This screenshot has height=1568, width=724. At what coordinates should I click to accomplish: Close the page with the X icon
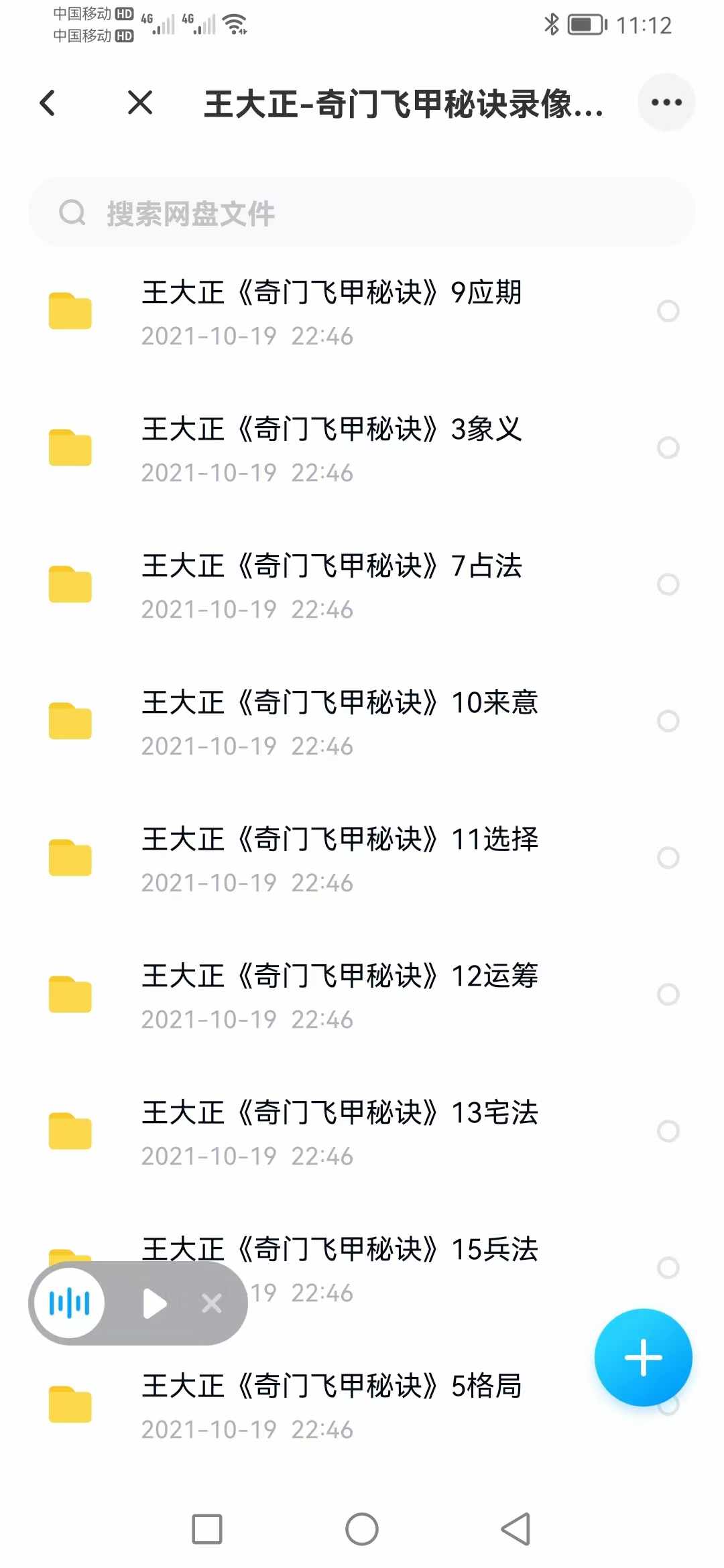(x=140, y=103)
